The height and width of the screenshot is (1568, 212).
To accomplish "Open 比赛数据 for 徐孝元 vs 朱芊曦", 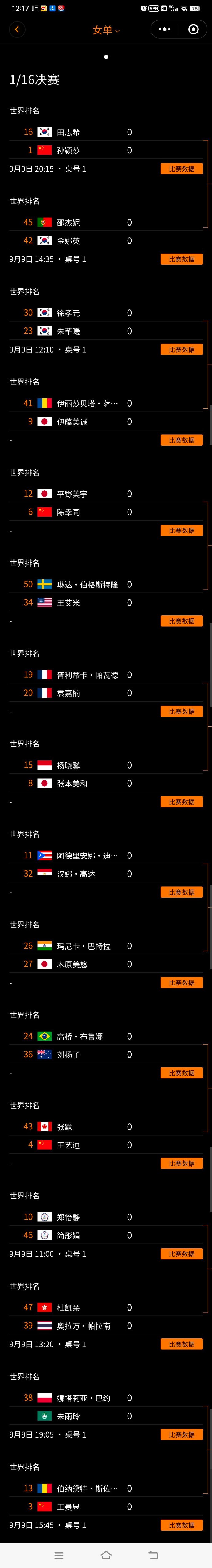I will pyautogui.click(x=182, y=349).
